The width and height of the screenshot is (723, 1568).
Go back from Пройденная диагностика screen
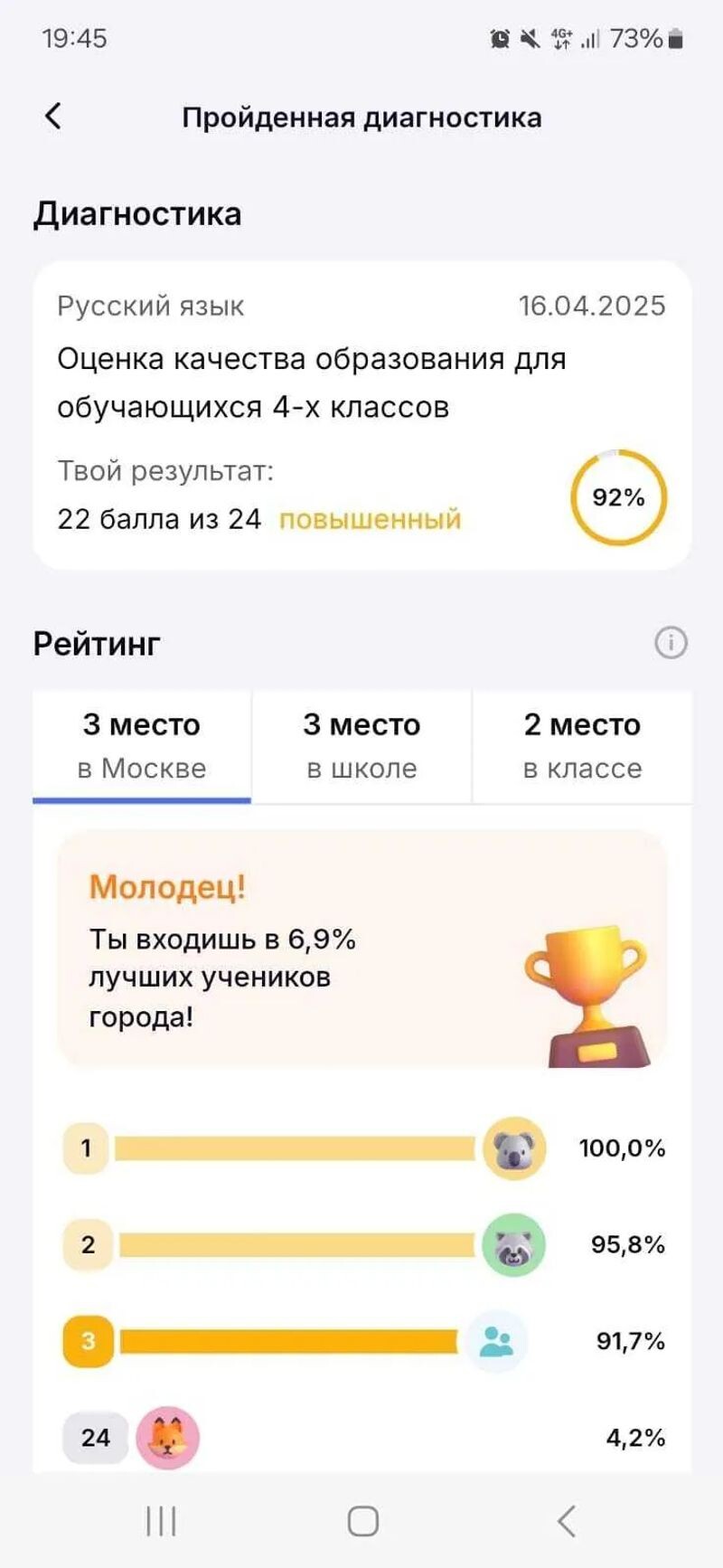53,117
